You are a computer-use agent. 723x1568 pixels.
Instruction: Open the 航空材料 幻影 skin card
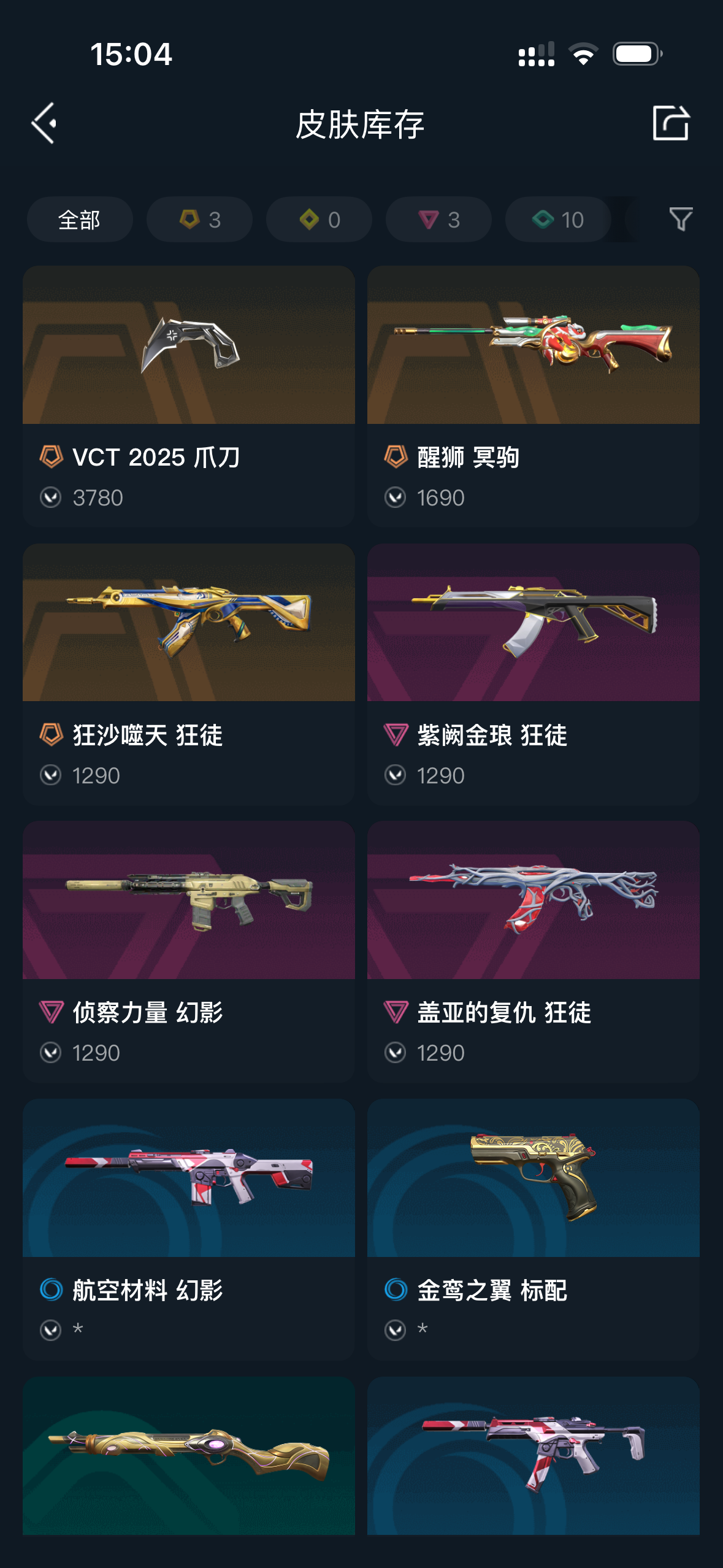[x=189, y=1229]
